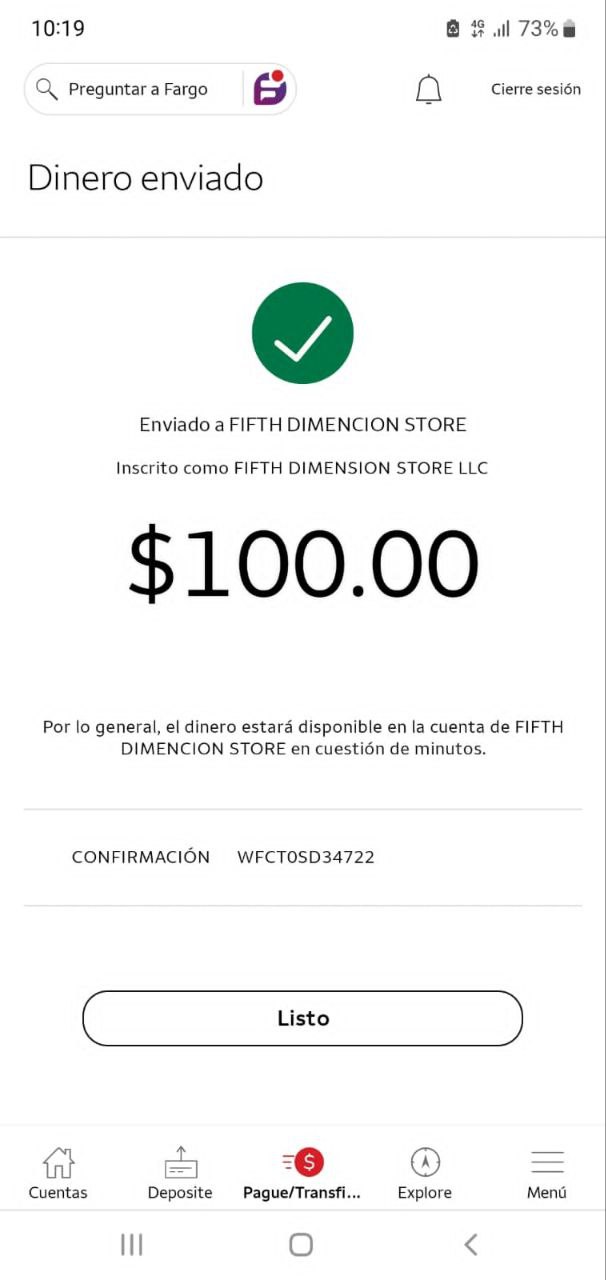Open the Menú tab
The width and height of the screenshot is (606, 1280).
tap(547, 1173)
